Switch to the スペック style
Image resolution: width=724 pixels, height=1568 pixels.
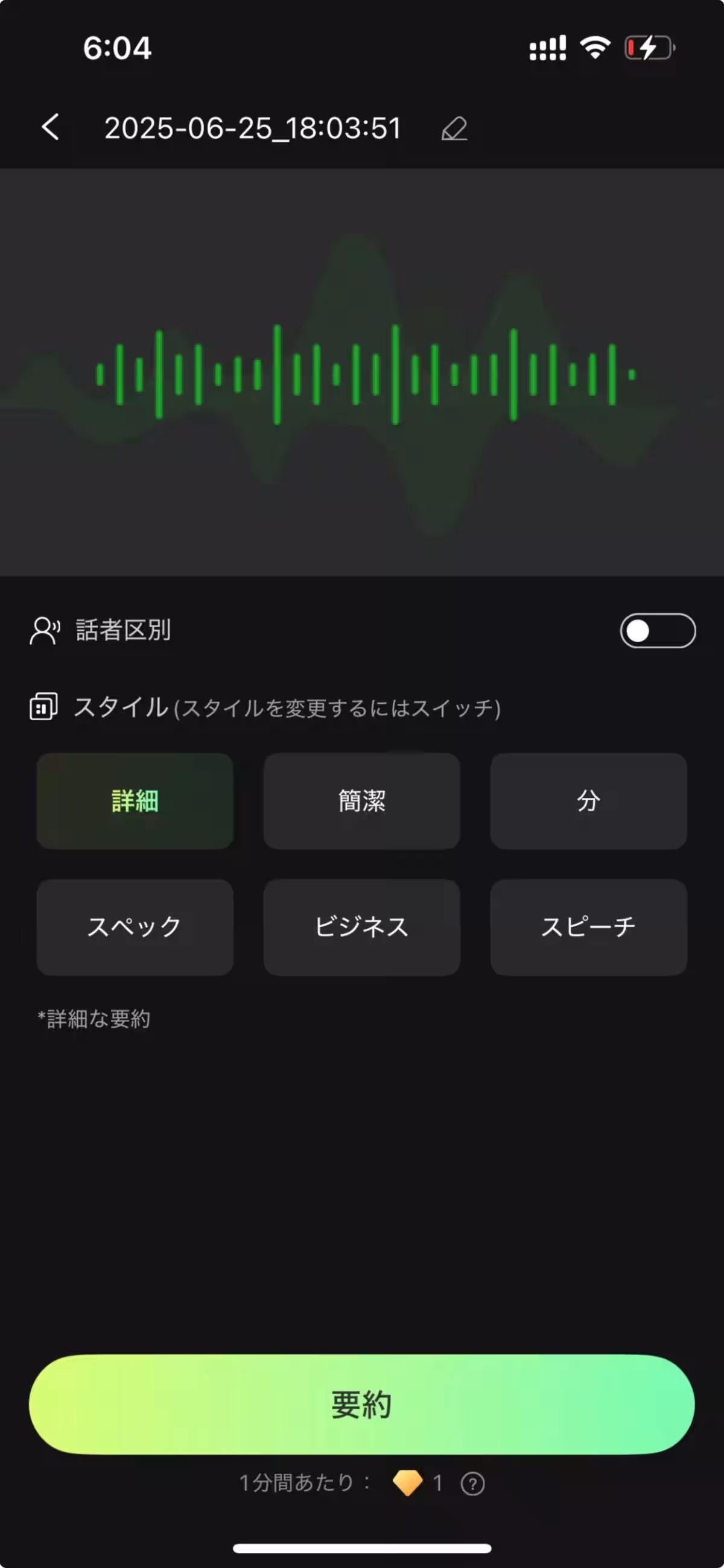pyautogui.click(x=134, y=926)
